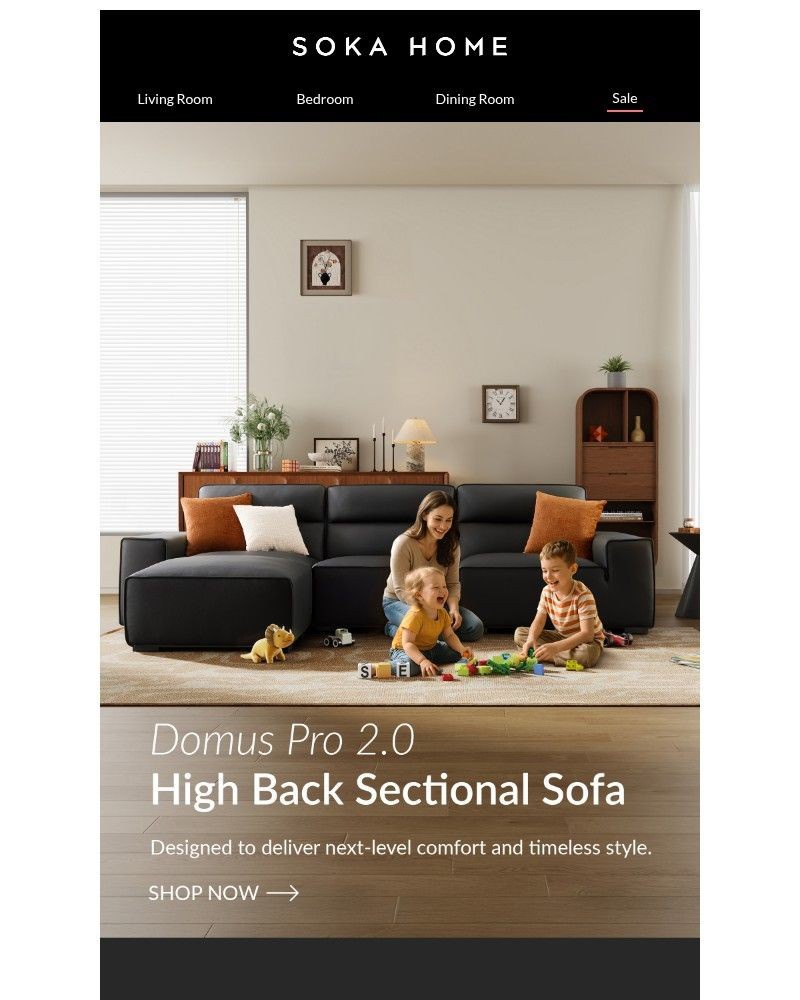800x1000 pixels.
Task: Tap Shop Now for Domus Pro 2.0
Action: (x=224, y=893)
